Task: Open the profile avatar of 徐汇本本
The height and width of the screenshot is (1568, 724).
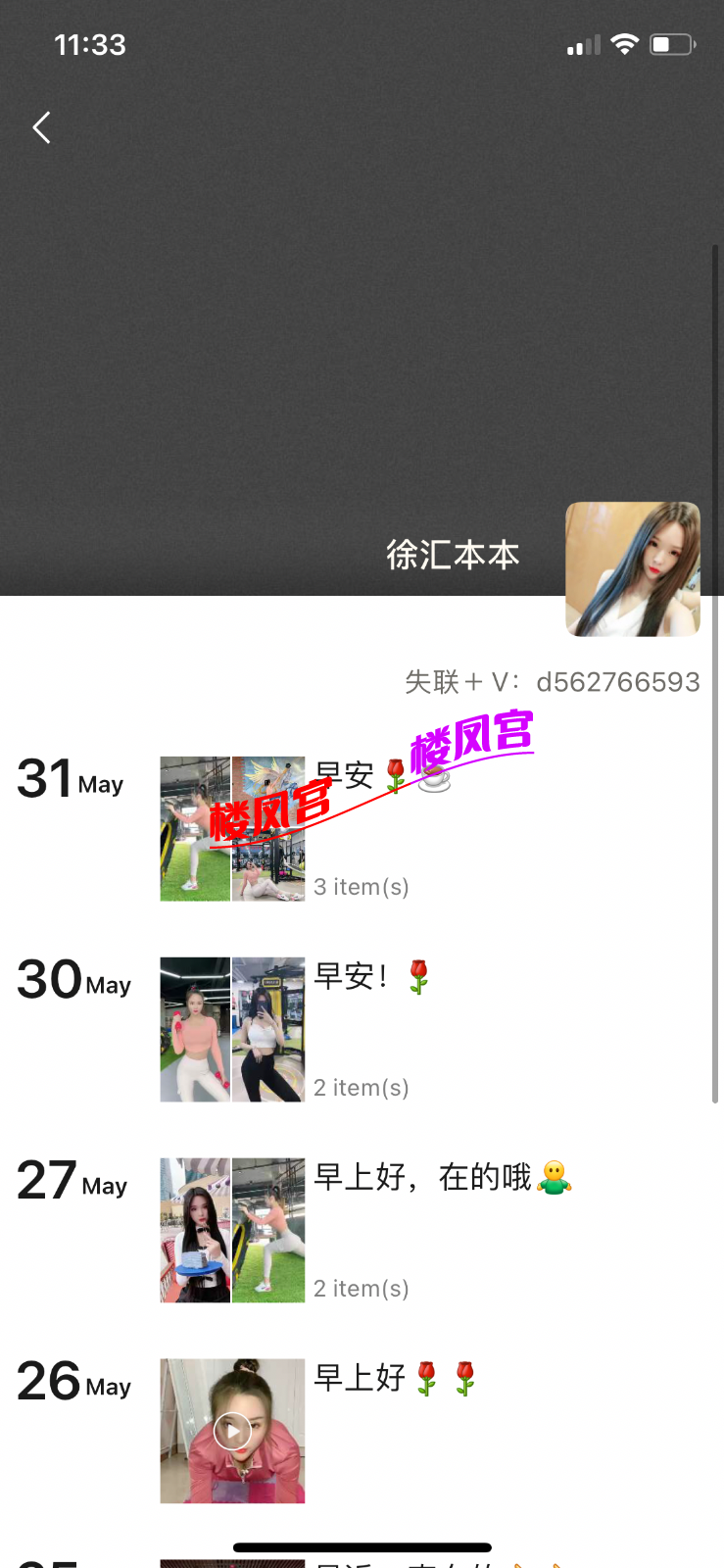Action: (633, 569)
